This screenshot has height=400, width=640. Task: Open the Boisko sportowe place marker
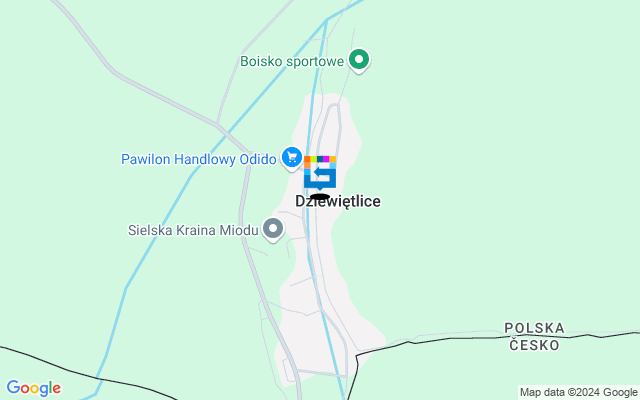[x=360, y=61]
